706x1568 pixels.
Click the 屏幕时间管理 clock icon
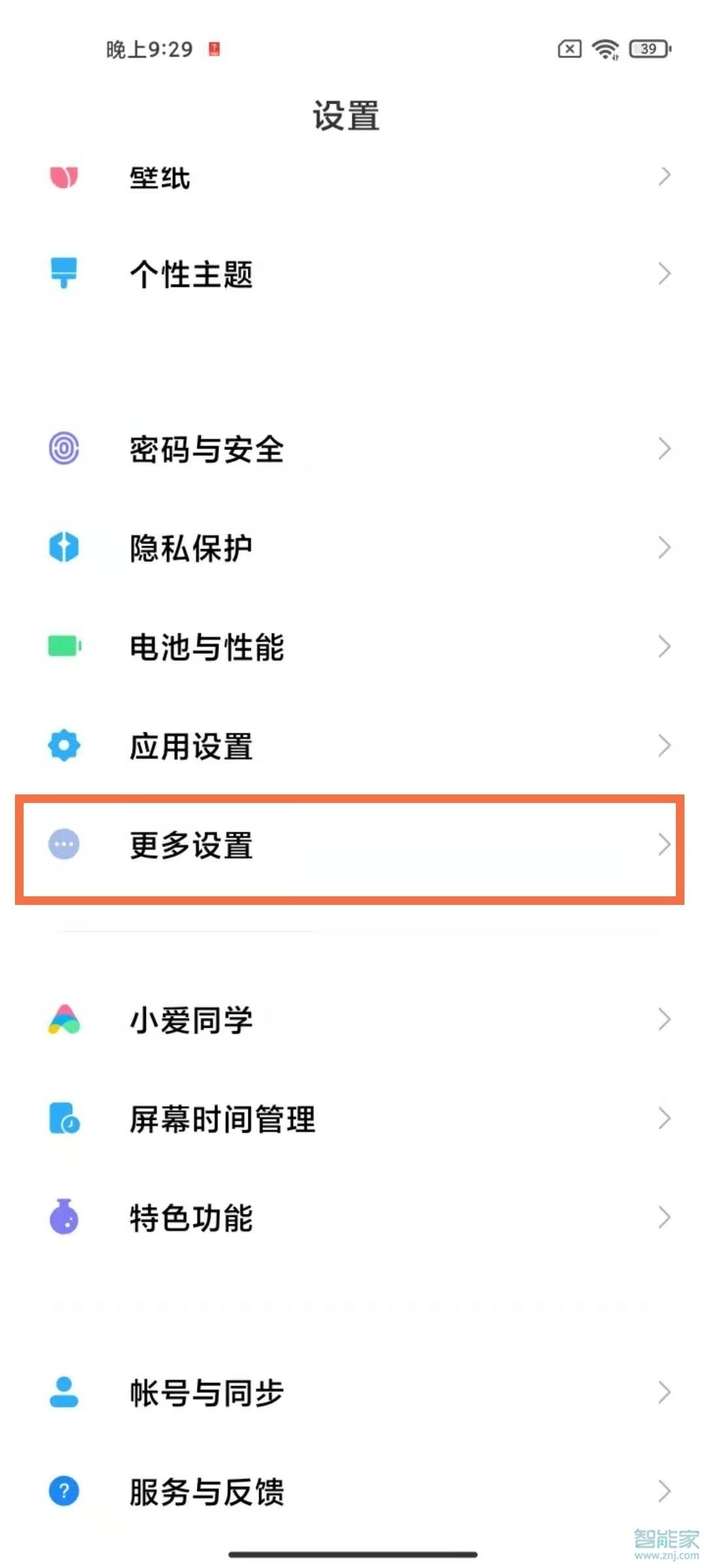pyautogui.click(x=63, y=1117)
